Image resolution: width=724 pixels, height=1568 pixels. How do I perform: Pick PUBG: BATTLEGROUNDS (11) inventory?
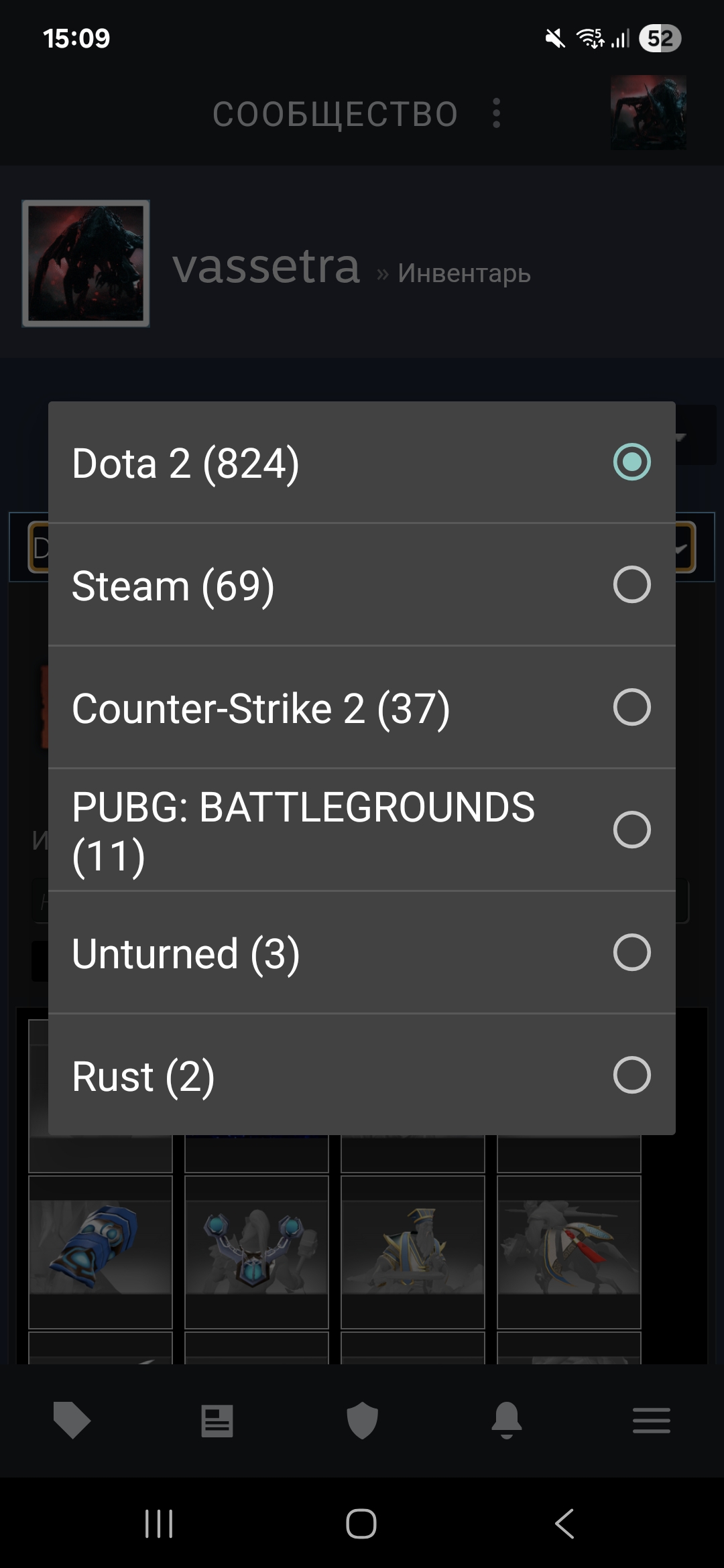[362, 830]
